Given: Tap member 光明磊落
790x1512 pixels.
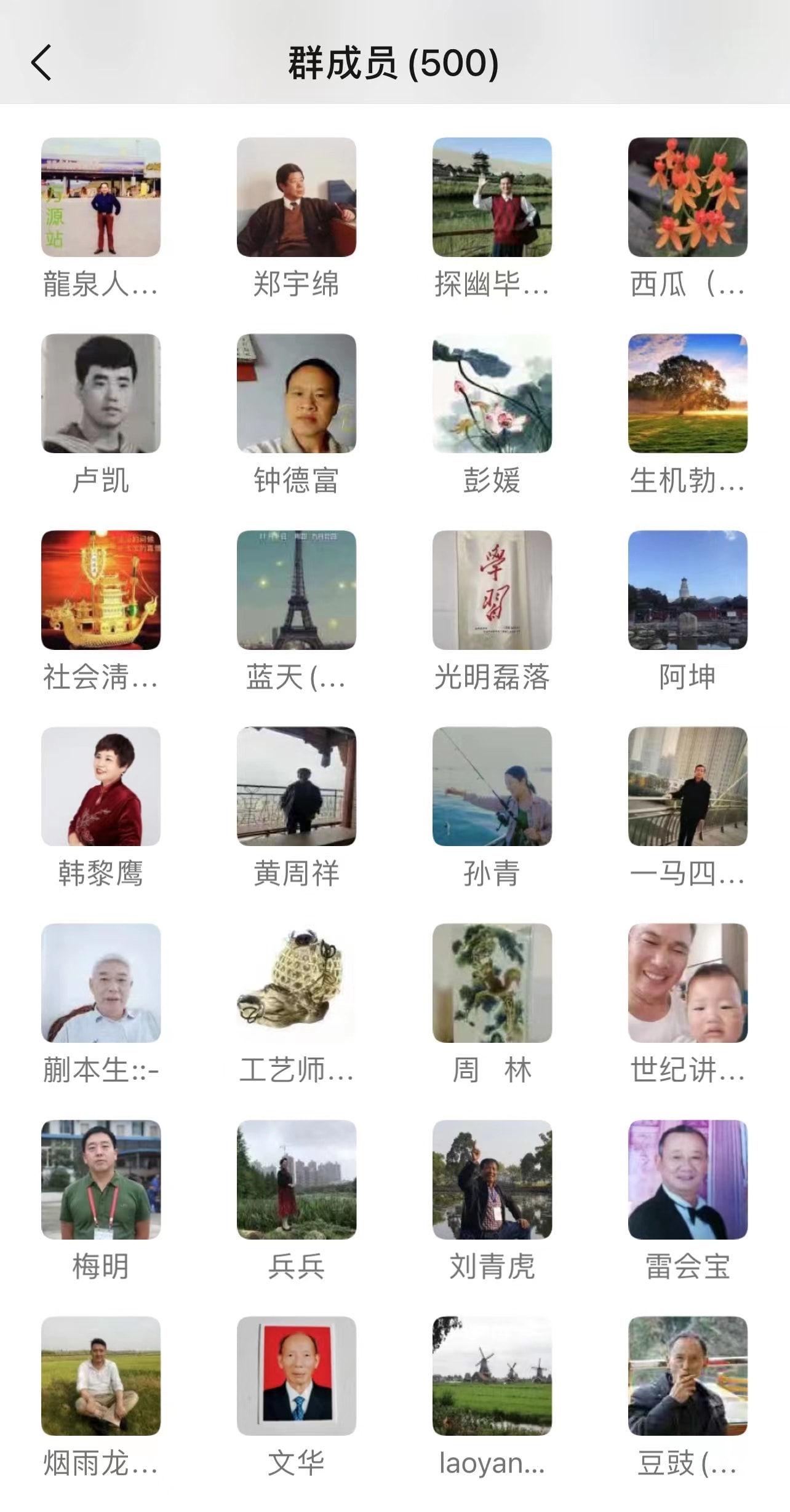Looking at the screenshot, I should tap(492, 590).
